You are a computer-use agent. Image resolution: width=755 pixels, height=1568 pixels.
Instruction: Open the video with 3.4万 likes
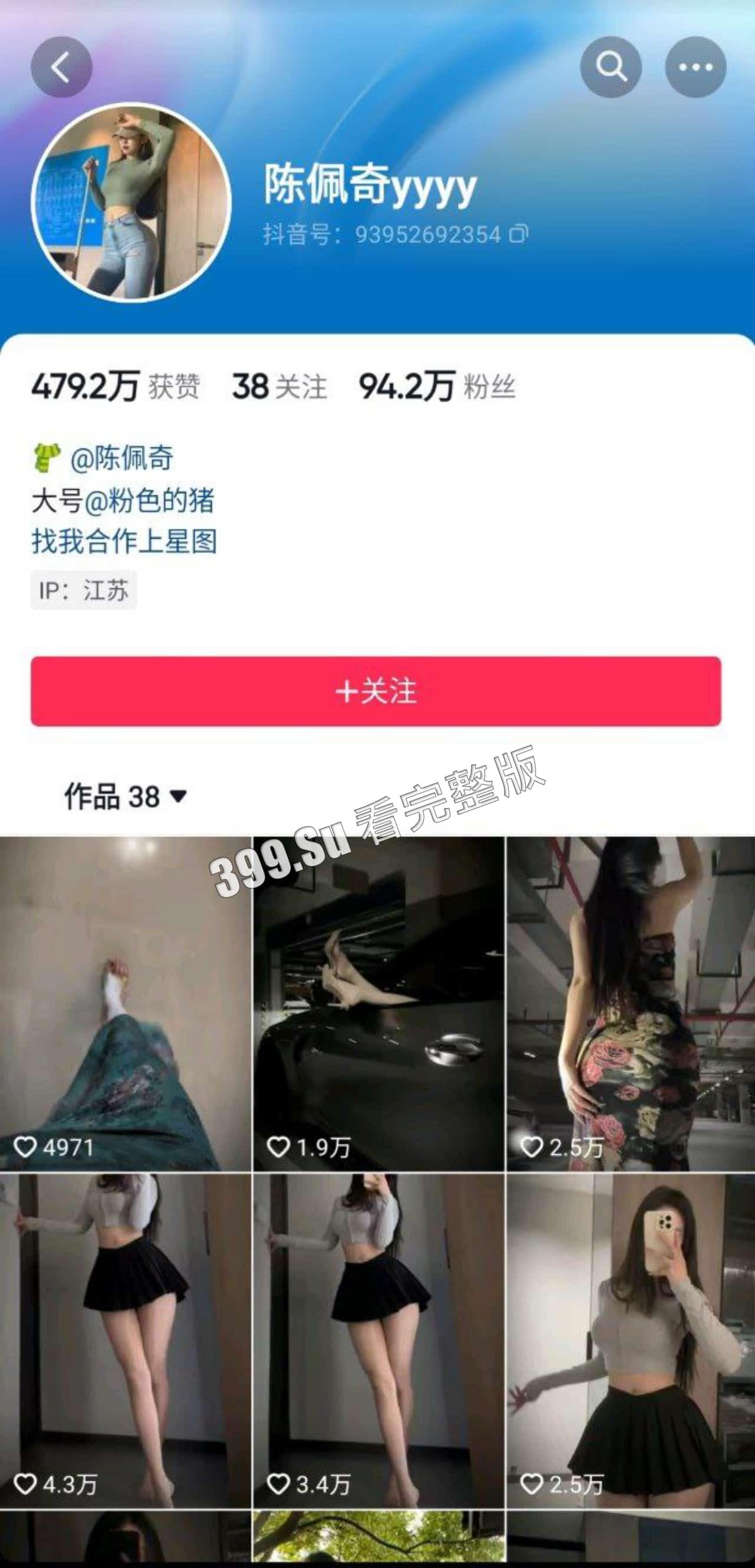pos(378,1341)
